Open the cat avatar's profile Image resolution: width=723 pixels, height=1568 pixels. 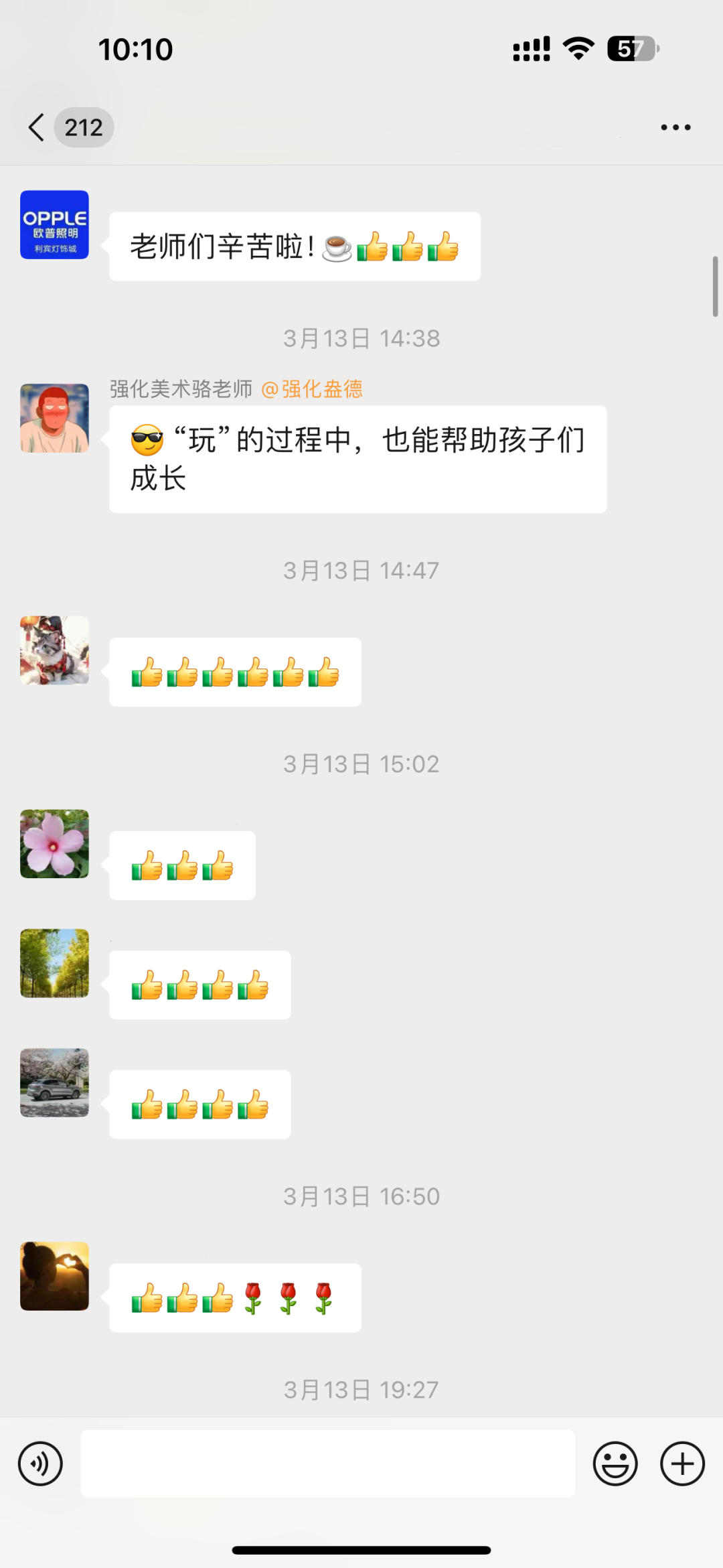point(54,650)
